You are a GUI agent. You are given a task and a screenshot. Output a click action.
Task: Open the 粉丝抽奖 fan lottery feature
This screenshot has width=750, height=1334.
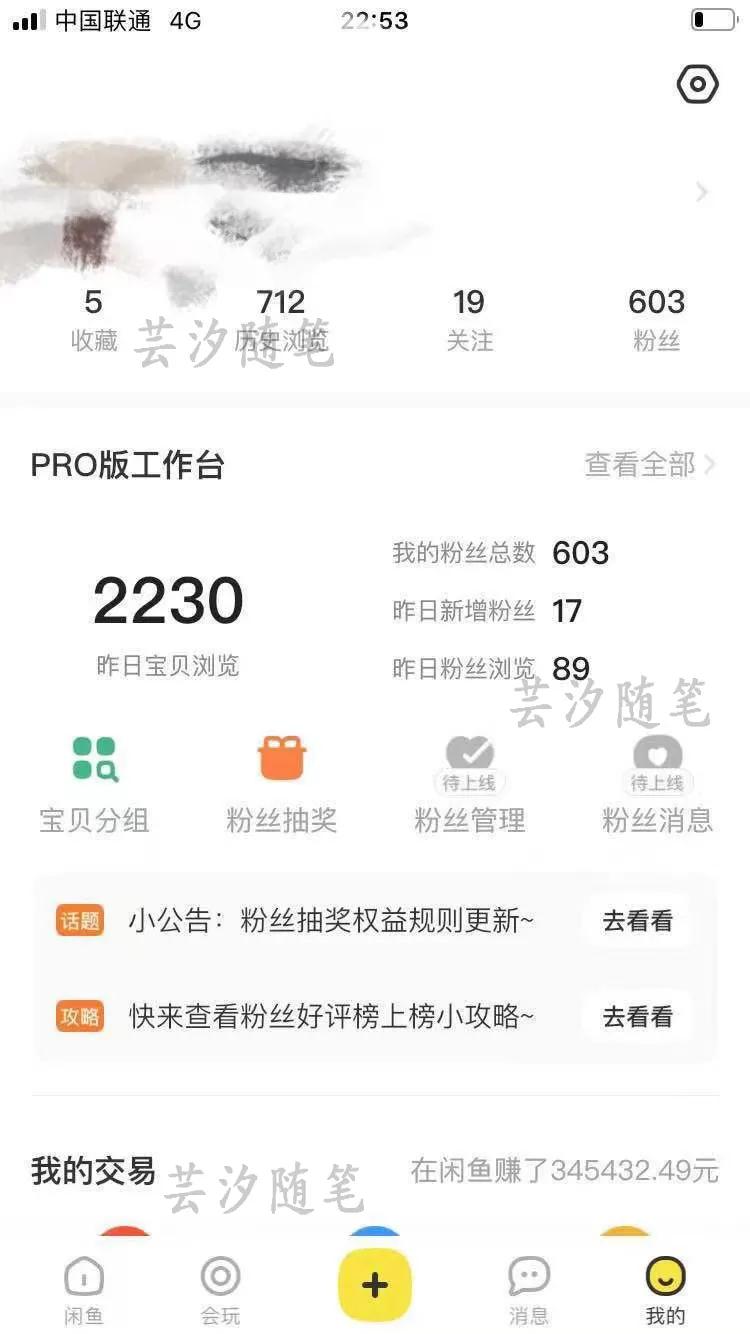click(x=280, y=780)
